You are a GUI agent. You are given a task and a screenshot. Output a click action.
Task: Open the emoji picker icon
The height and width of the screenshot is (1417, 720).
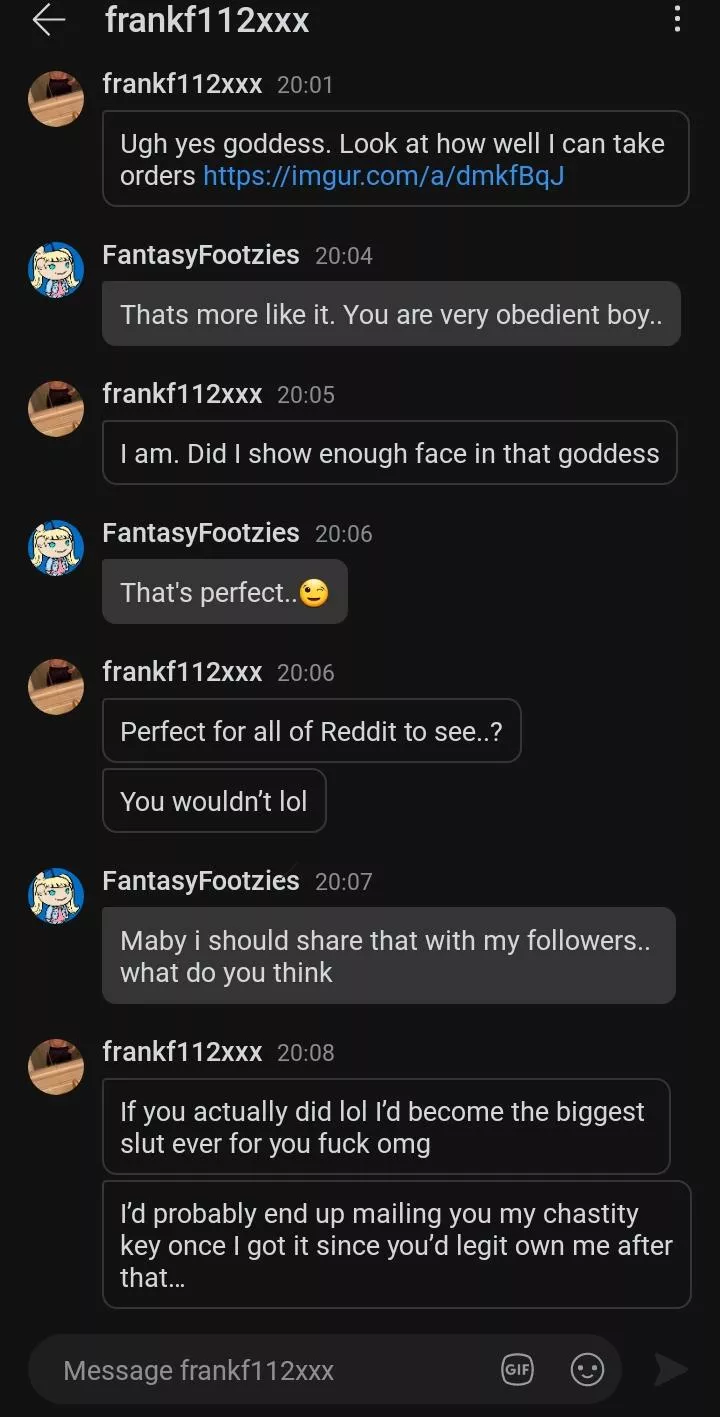pyautogui.click(x=588, y=1370)
